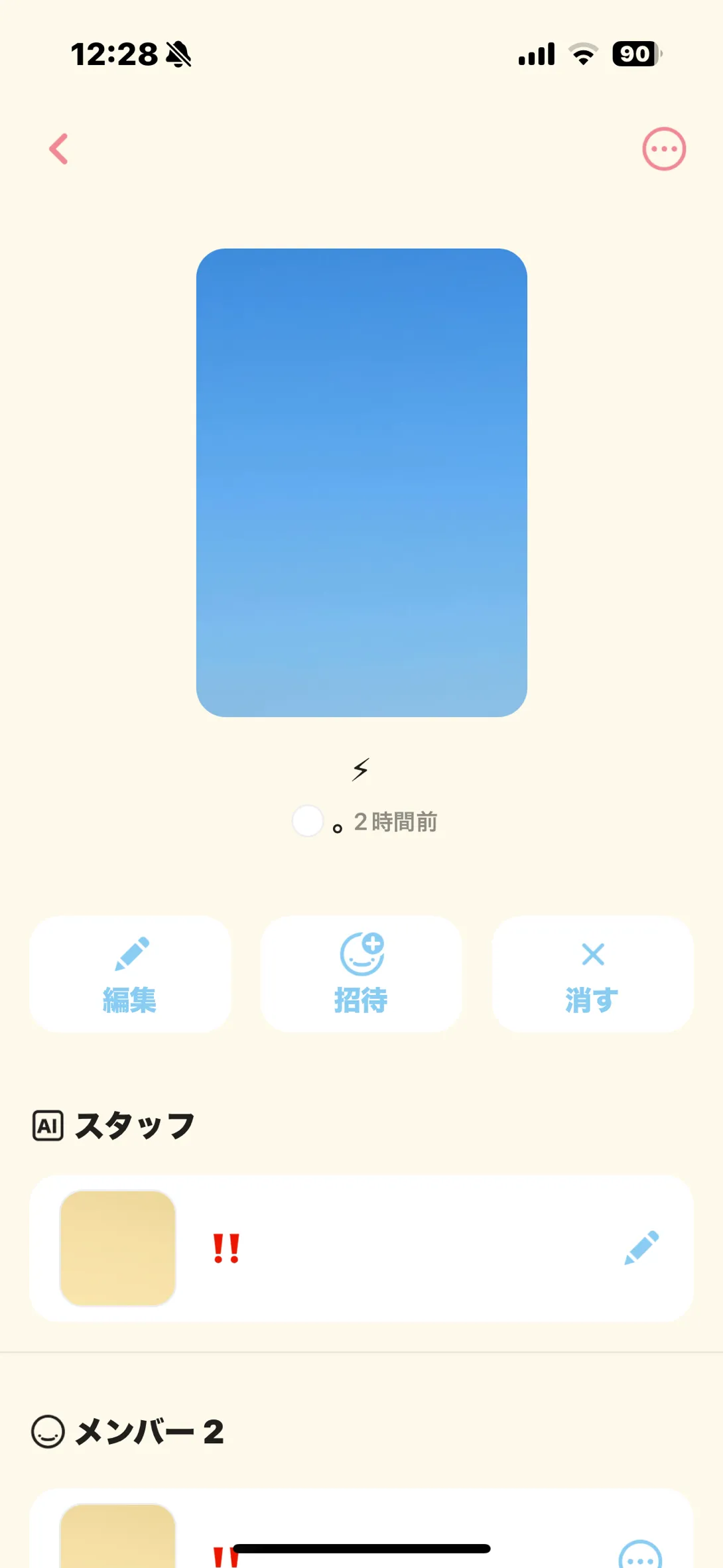
Task: Open the poster's avatar next to 2時間前
Action: point(308,821)
